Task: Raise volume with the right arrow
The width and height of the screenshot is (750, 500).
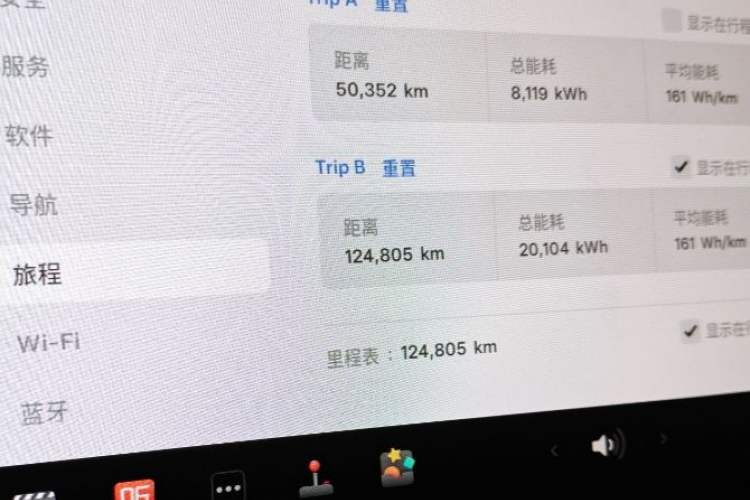Action: click(662, 438)
